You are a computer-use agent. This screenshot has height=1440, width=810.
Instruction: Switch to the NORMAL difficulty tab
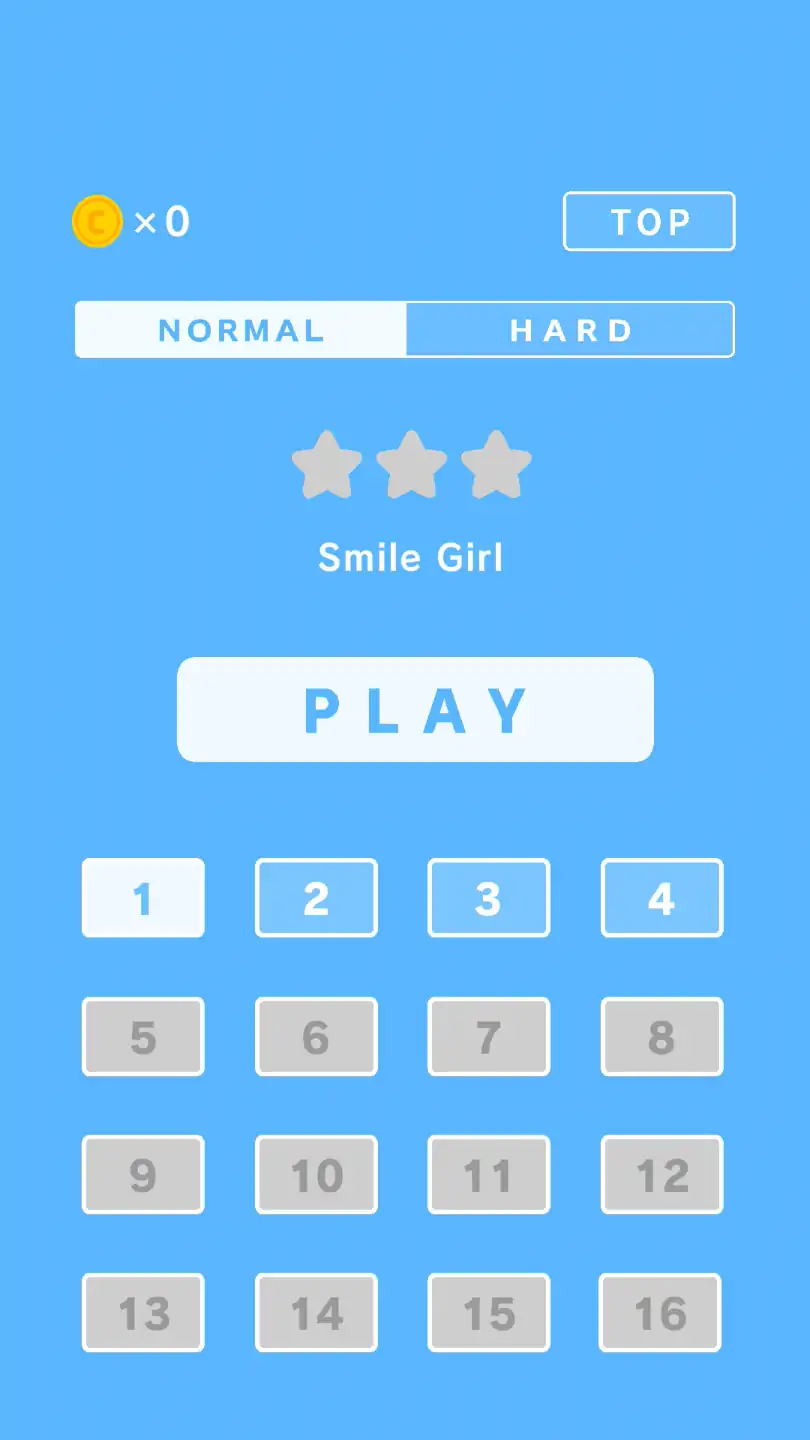coord(241,330)
